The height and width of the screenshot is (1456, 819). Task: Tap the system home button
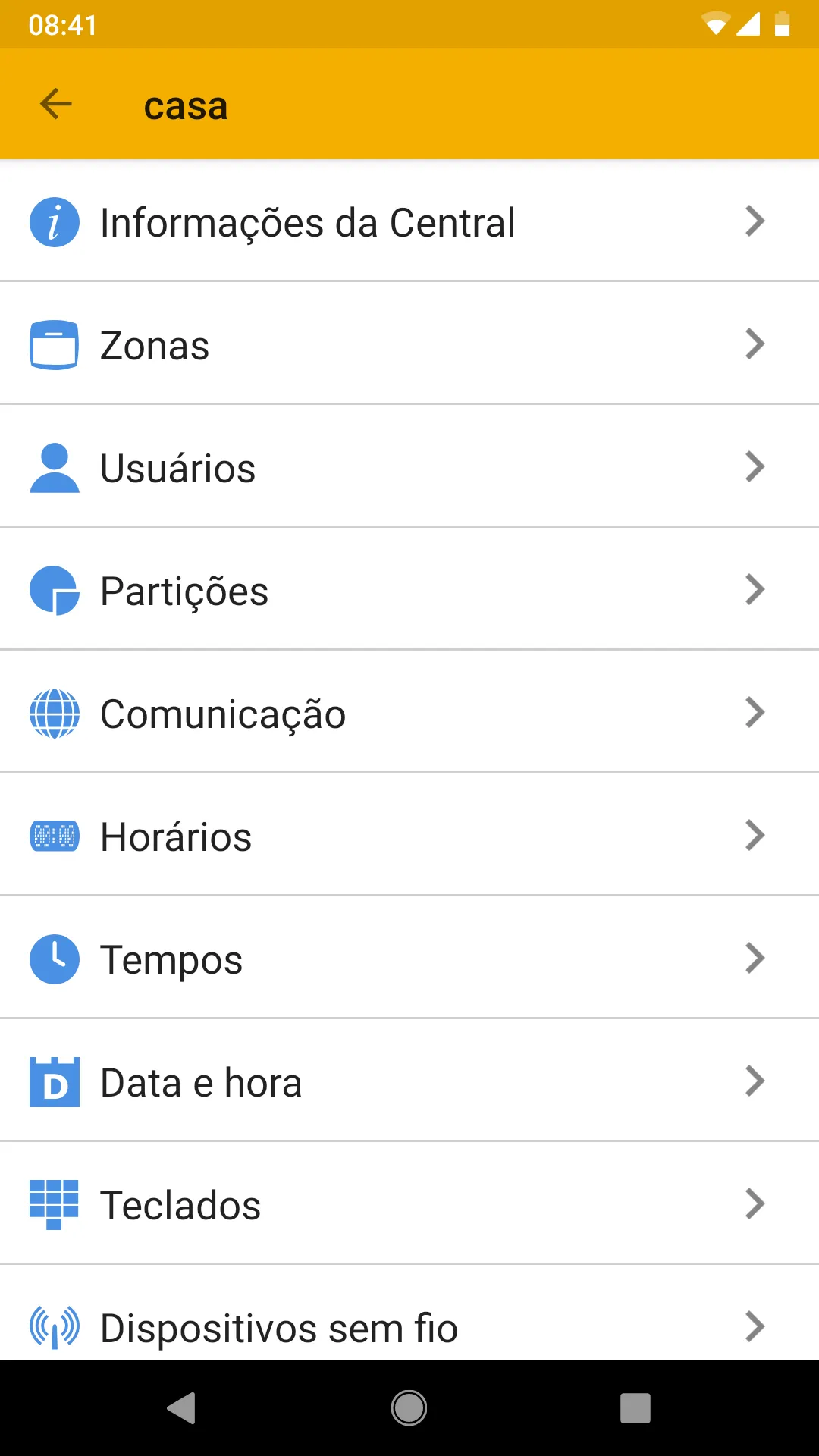(409, 1408)
